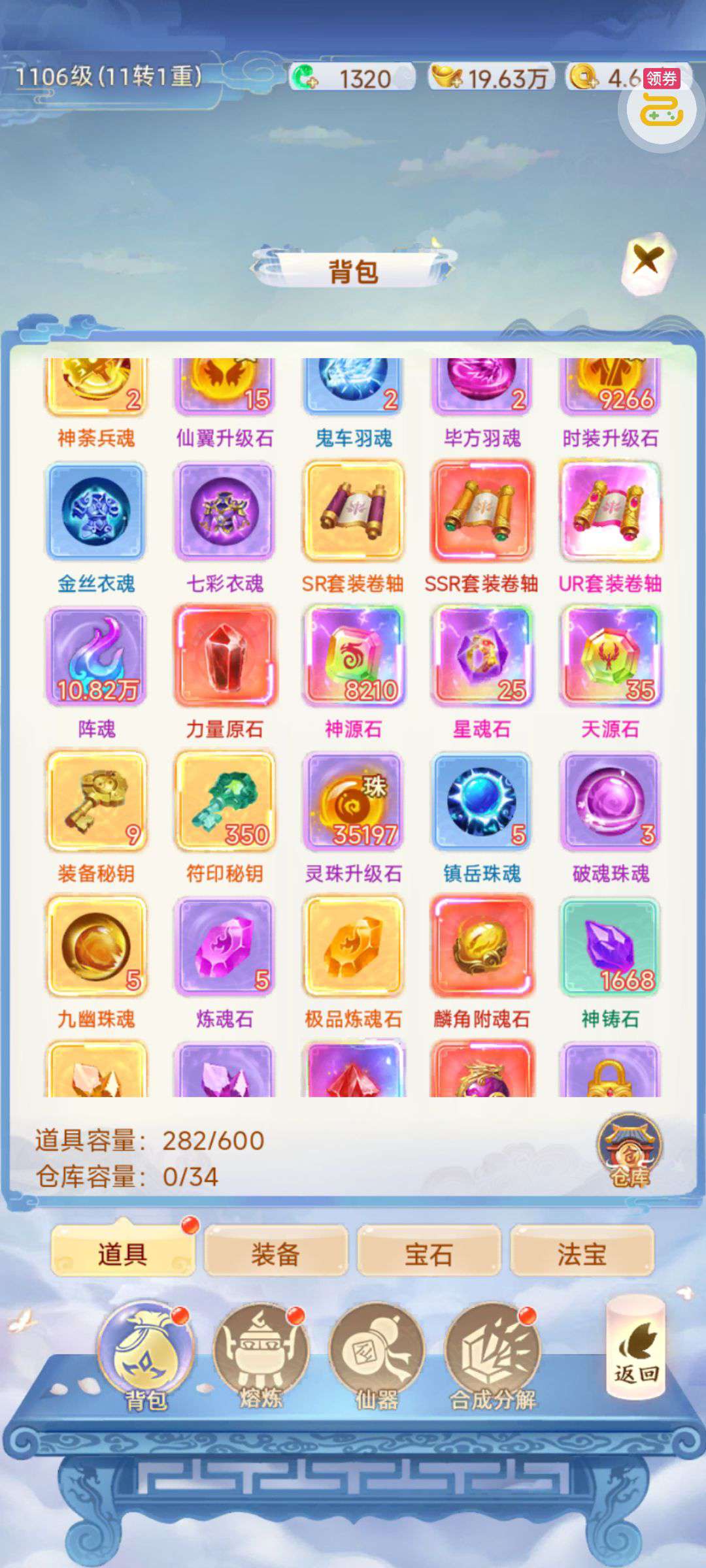
Task: Switch to the 法宝 tab
Action: [x=581, y=1254]
